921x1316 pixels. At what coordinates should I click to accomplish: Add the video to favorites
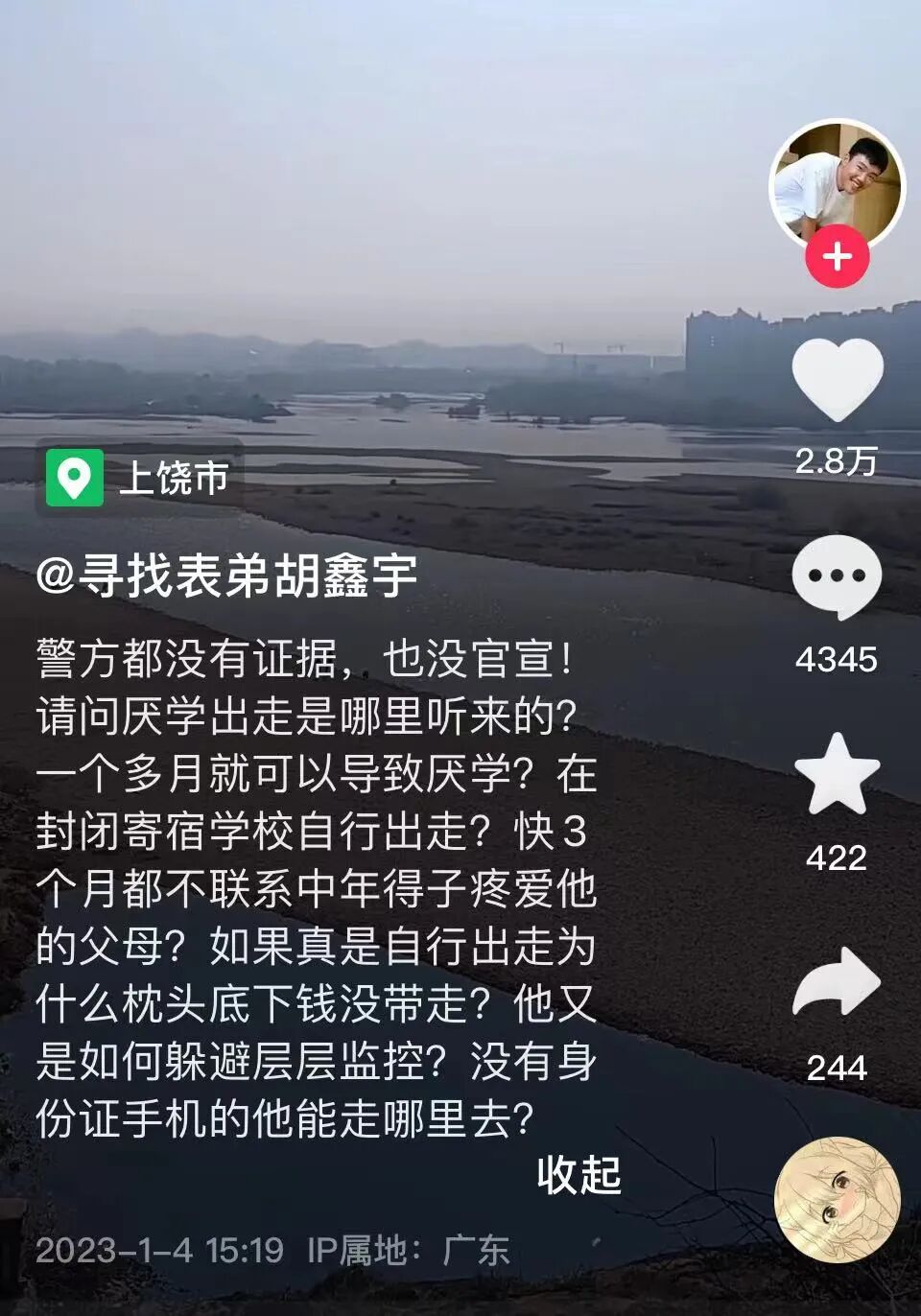click(837, 775)
